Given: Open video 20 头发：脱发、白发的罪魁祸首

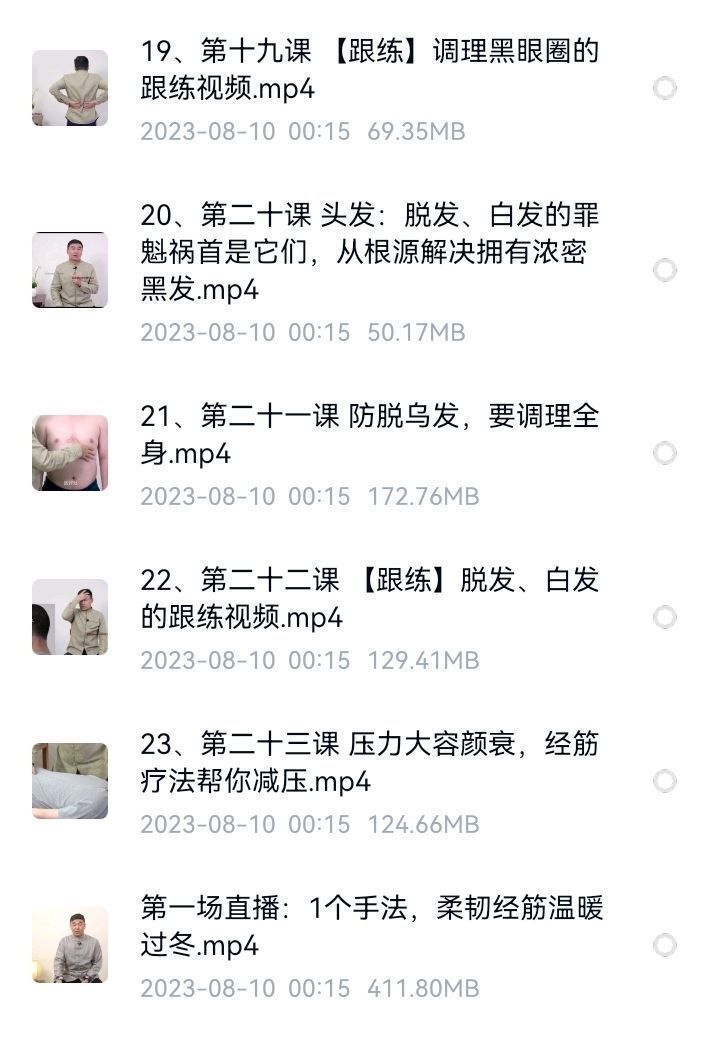Looking at the screenshot, I should [370, 252].
